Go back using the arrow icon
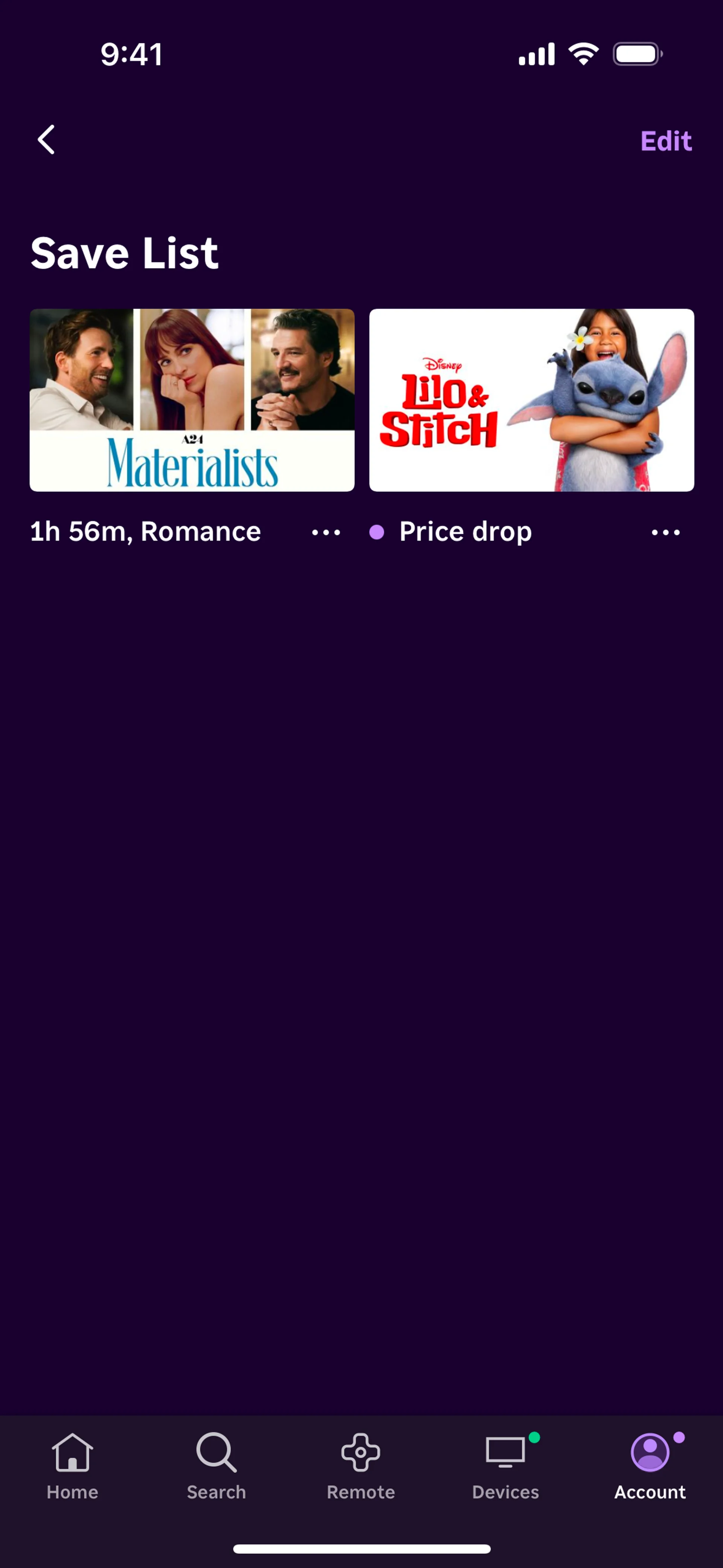Screen dimensions: 723x1568 click(x=46, y=140)
